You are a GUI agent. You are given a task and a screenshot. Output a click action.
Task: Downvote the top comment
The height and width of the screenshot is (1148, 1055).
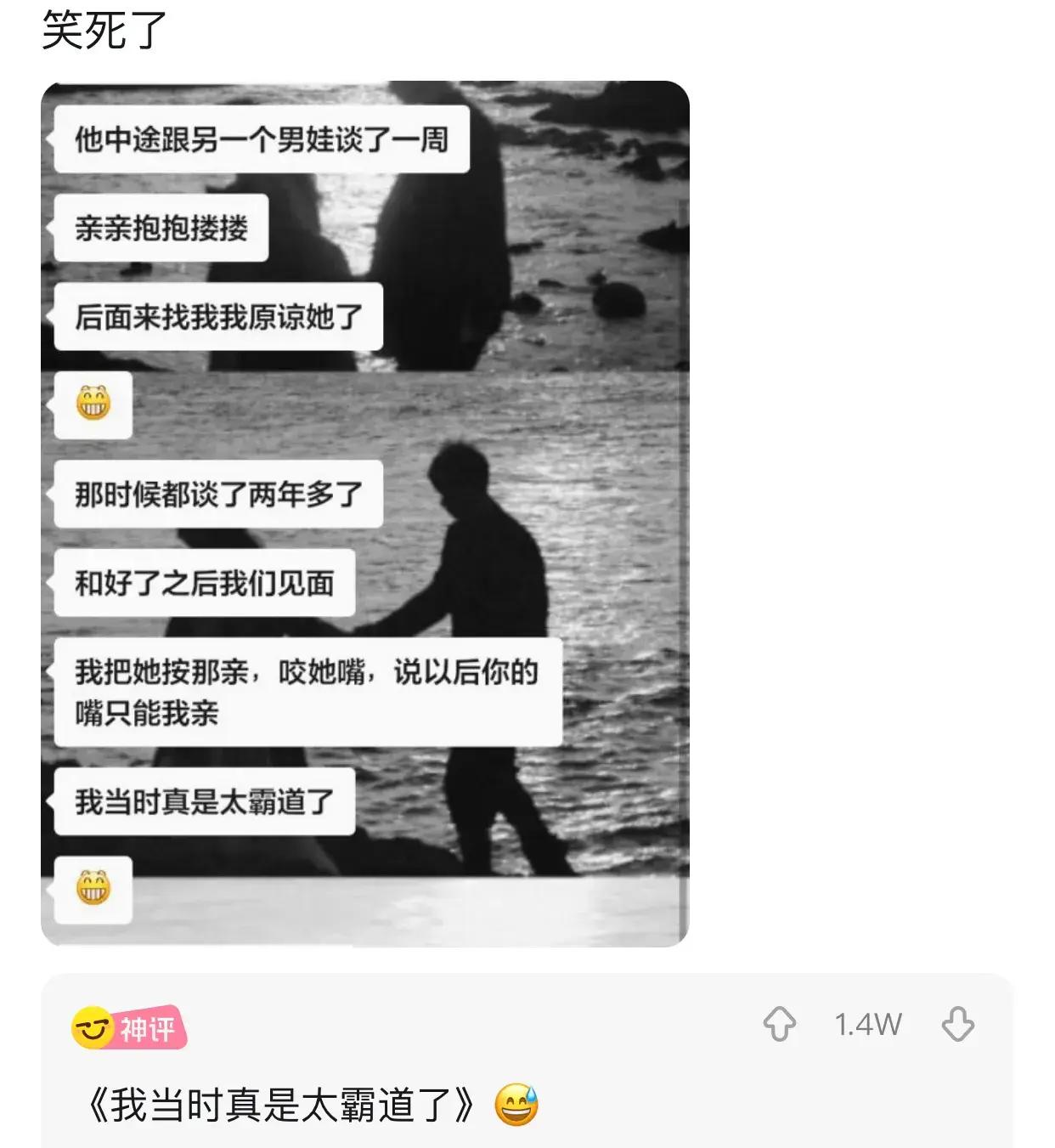pos(957,1024)
